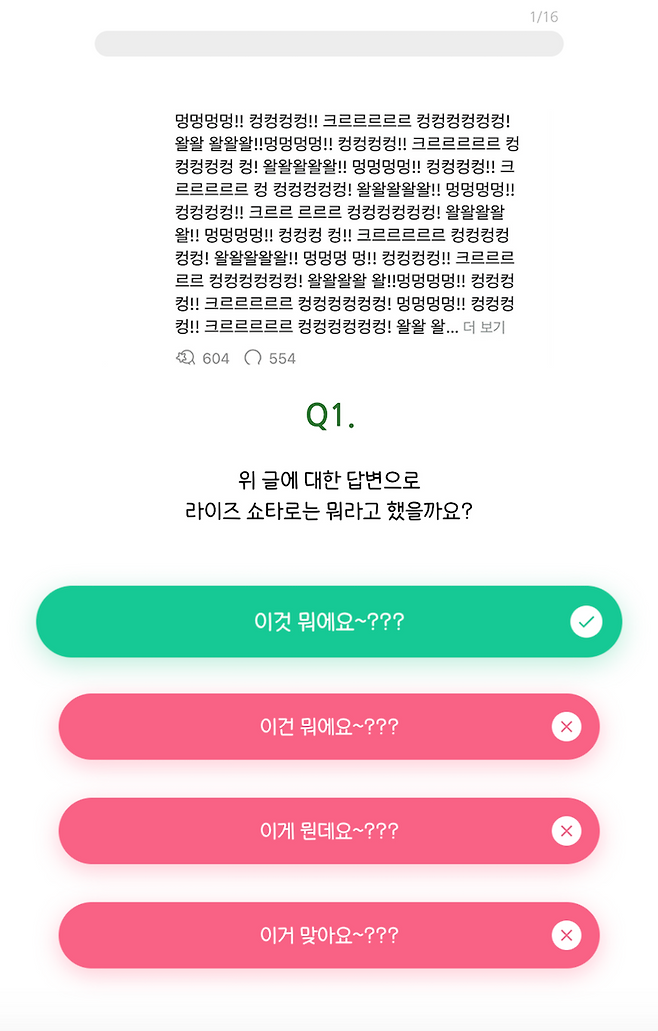Screen dimensions: 658x1031
Task: Tap the choice "이거 맞아요~???"
Action: (x=329, y=936)
